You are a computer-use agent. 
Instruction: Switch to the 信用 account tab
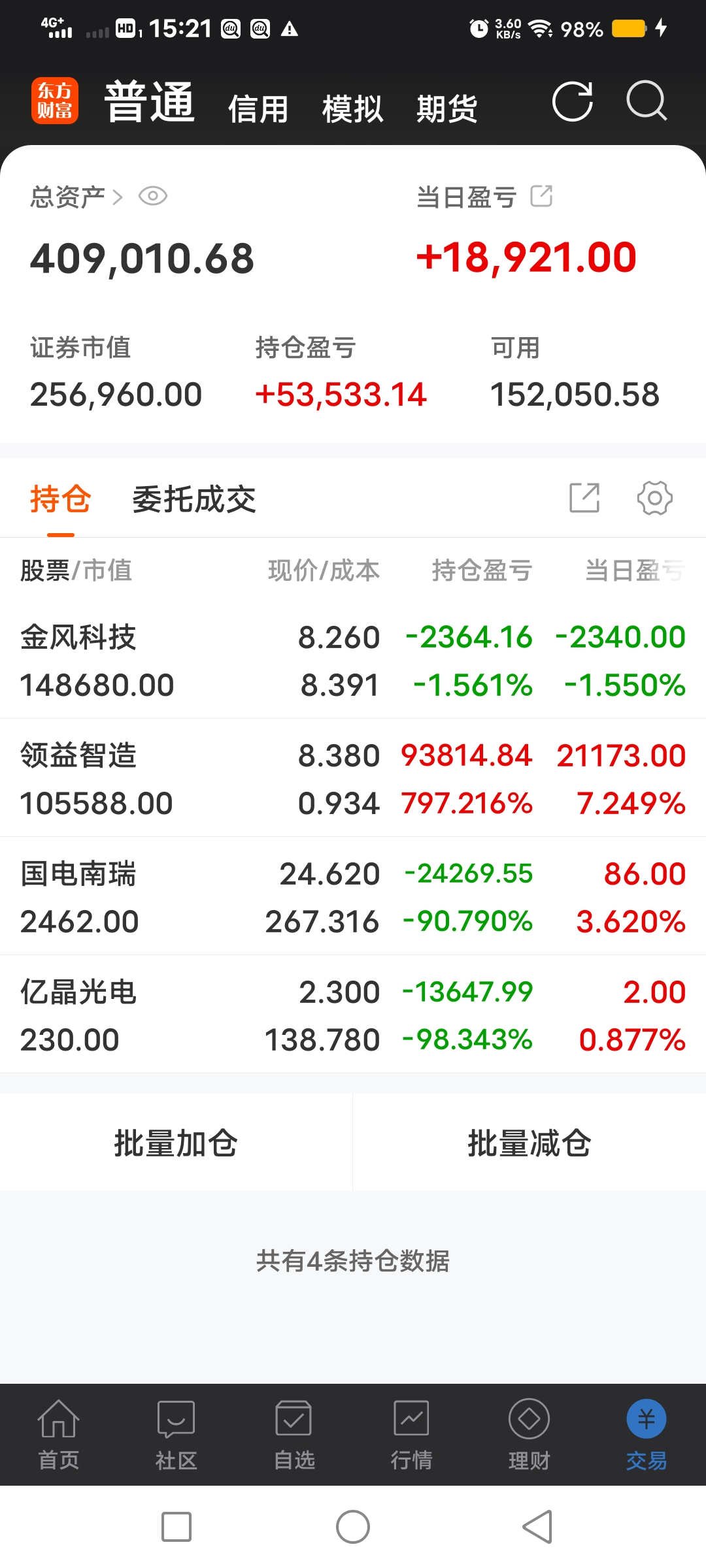[259, 108]
